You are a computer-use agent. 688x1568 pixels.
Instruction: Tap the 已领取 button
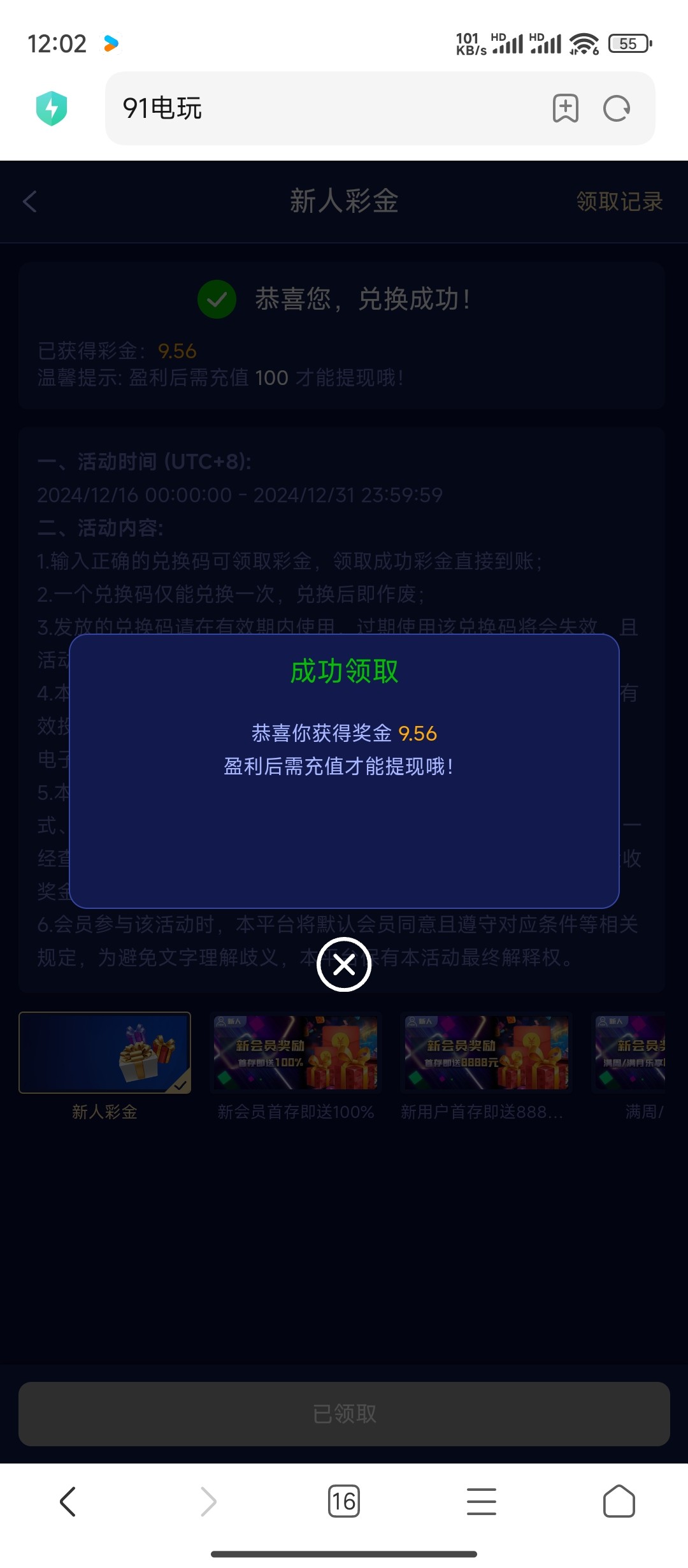[344, 1414]
